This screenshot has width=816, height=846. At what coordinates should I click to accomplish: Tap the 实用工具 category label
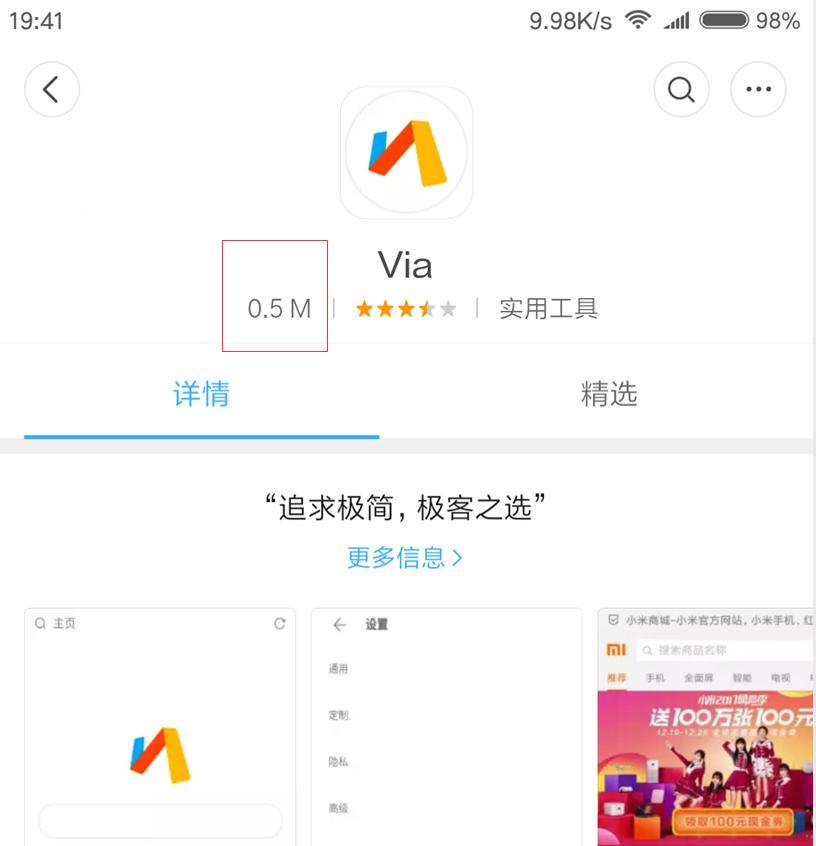click(x=548, y=308)
